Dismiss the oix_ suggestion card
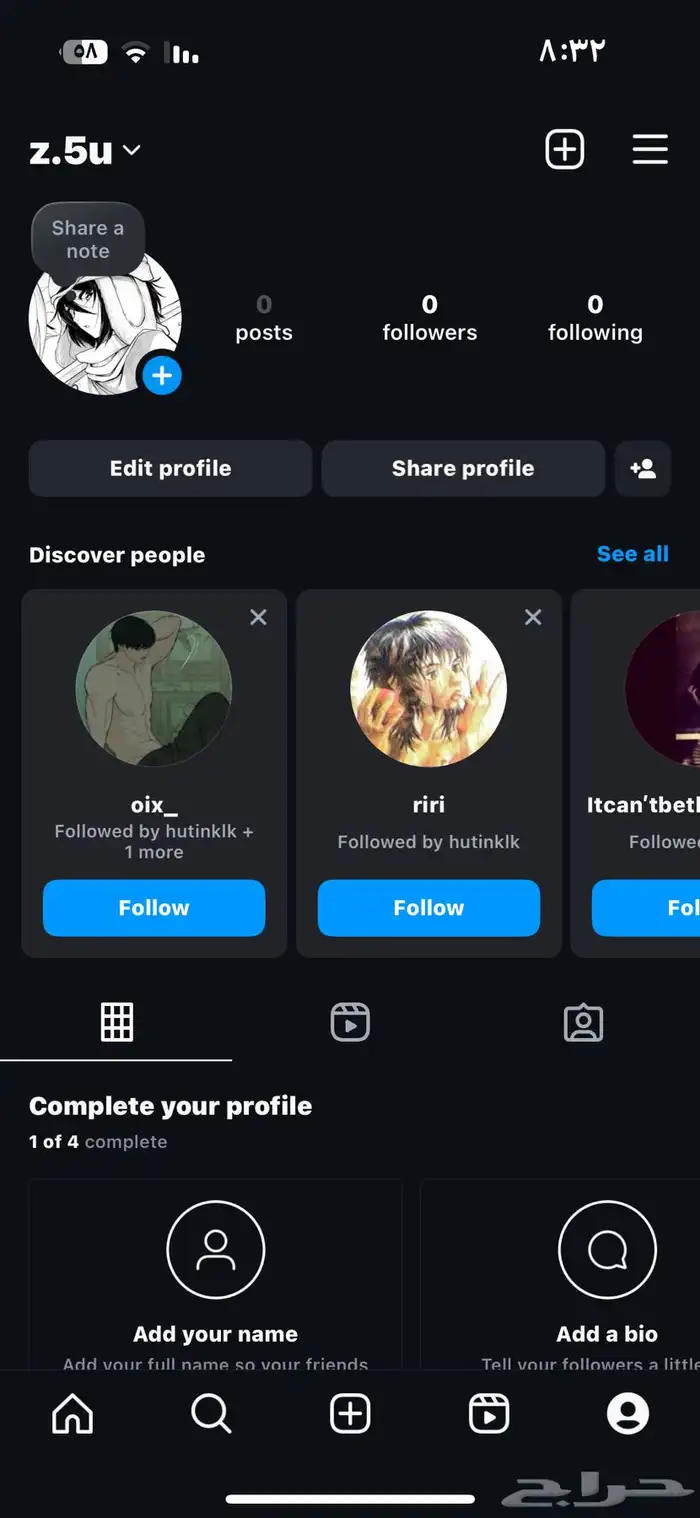This screenshot has width=700, height=1518. point(258,617)
